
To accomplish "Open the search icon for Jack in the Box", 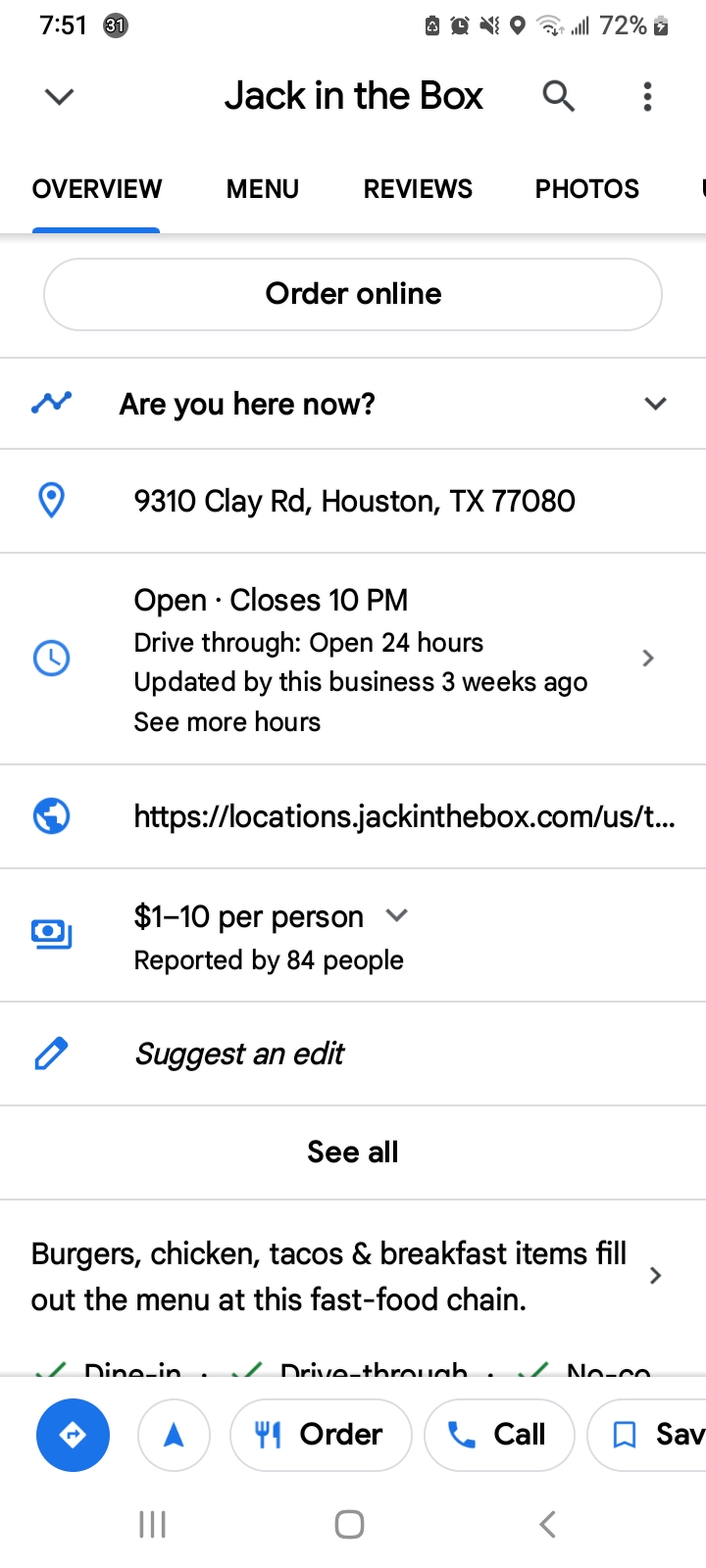I will click(x=558, y=96).
